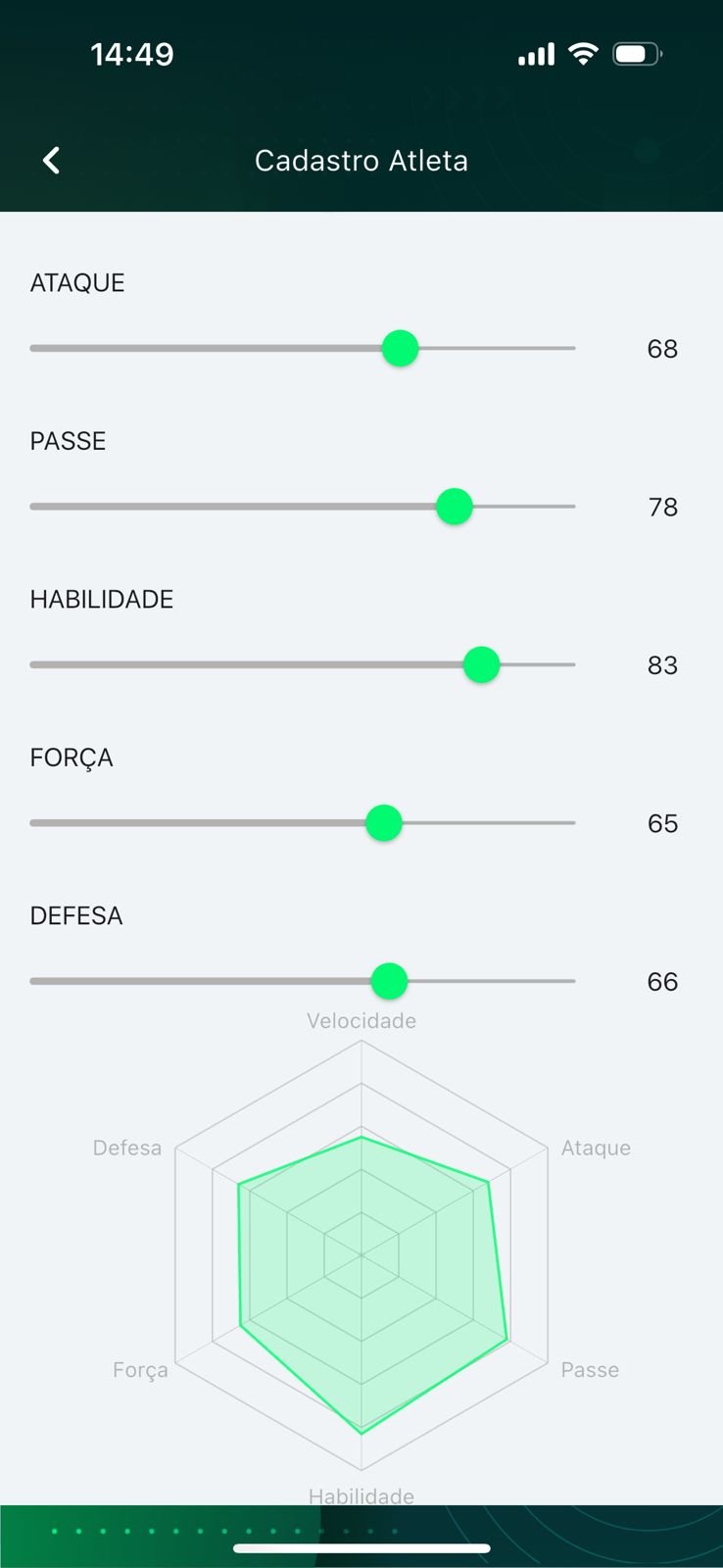Tap the PASSE slider handle
Screen dimensions: 723x1568
(455, 507)
